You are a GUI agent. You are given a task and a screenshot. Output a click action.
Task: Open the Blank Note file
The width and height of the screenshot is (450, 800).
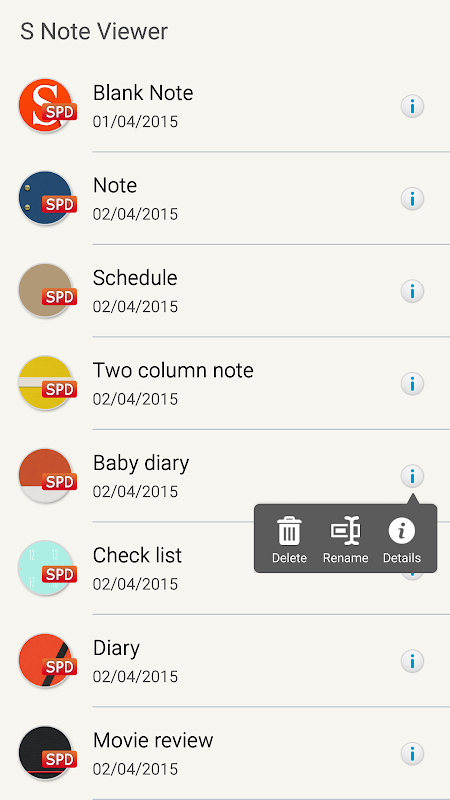(225, 106)
